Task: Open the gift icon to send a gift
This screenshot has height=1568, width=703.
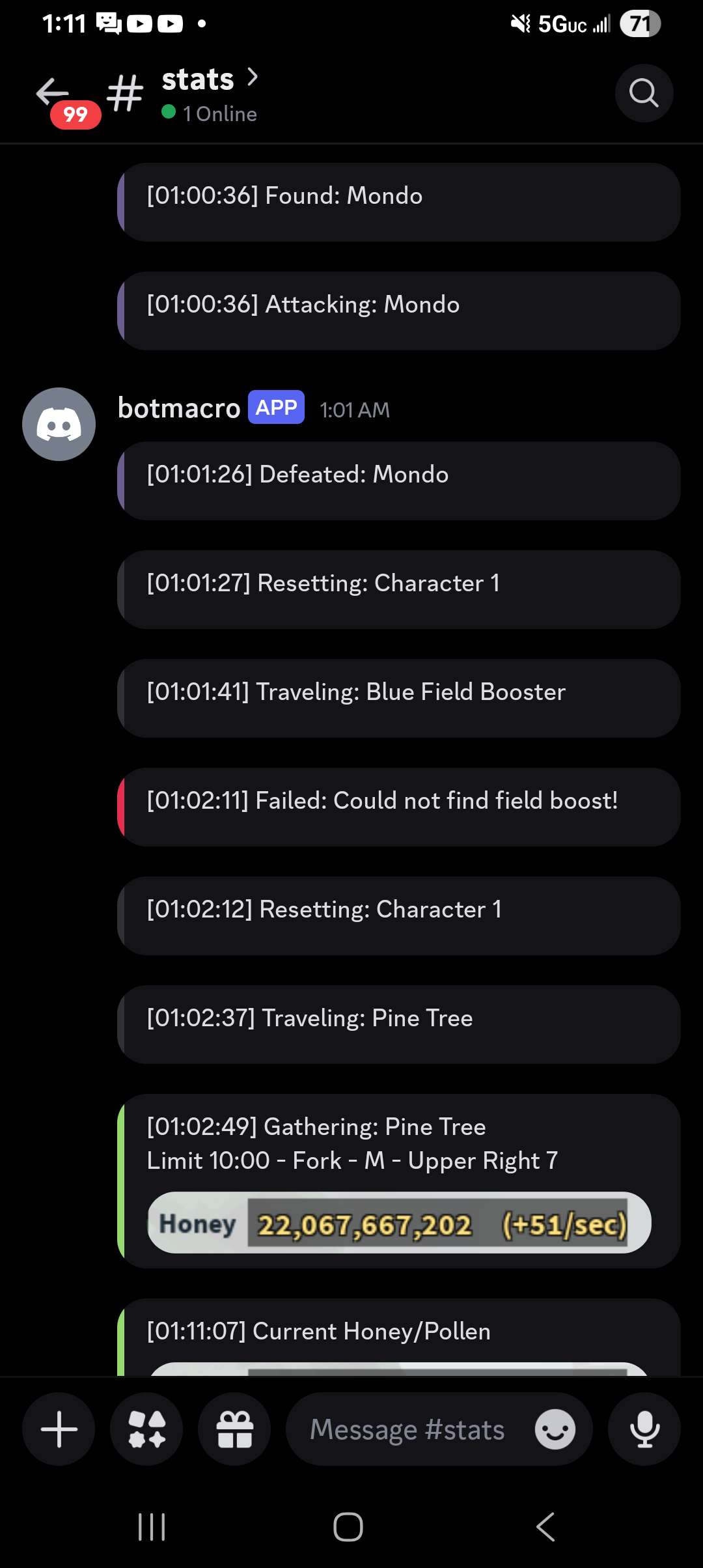Action: tap(234, 1429)
